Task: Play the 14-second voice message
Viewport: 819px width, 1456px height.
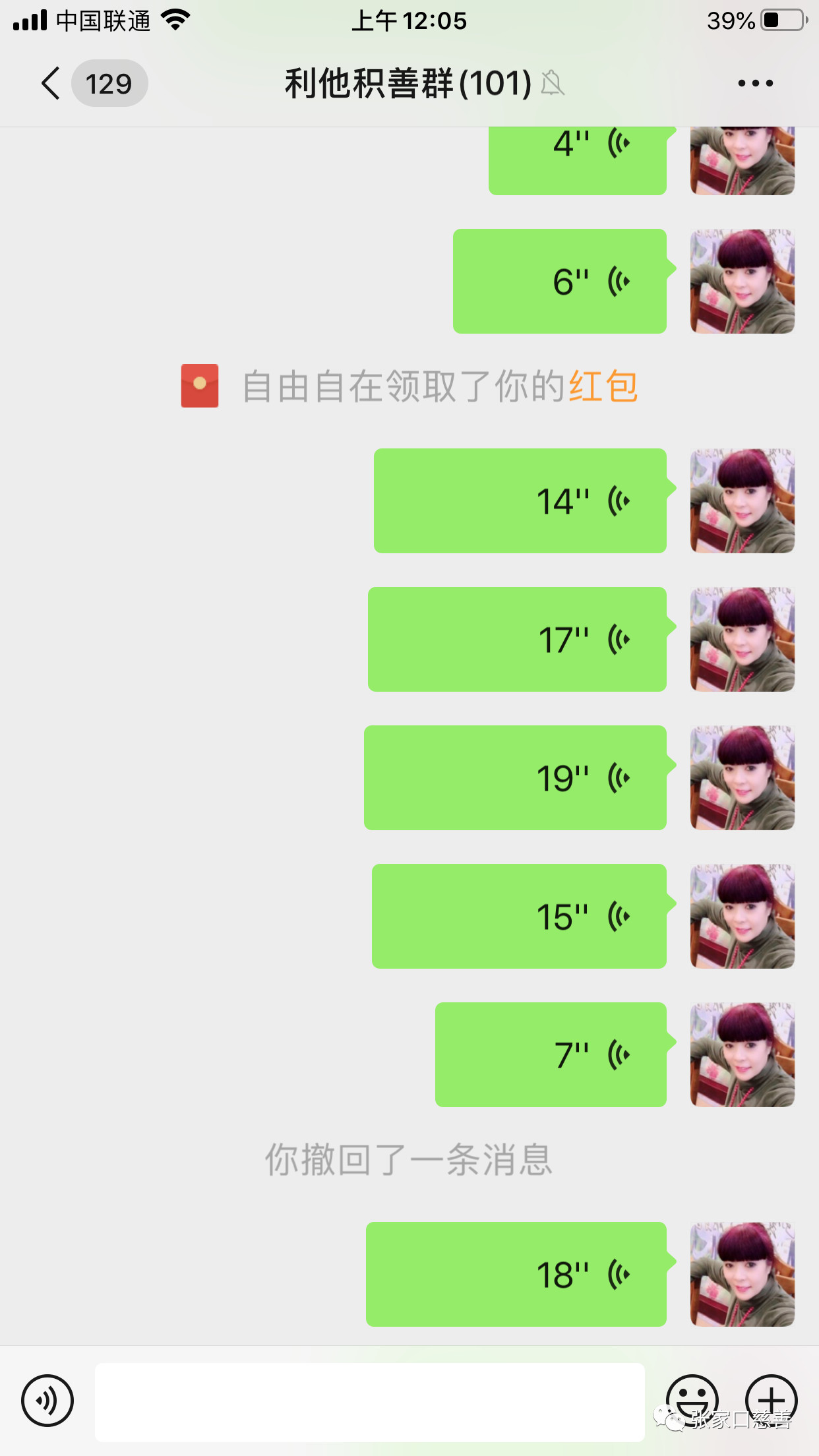Action: (x=520, y=501)
